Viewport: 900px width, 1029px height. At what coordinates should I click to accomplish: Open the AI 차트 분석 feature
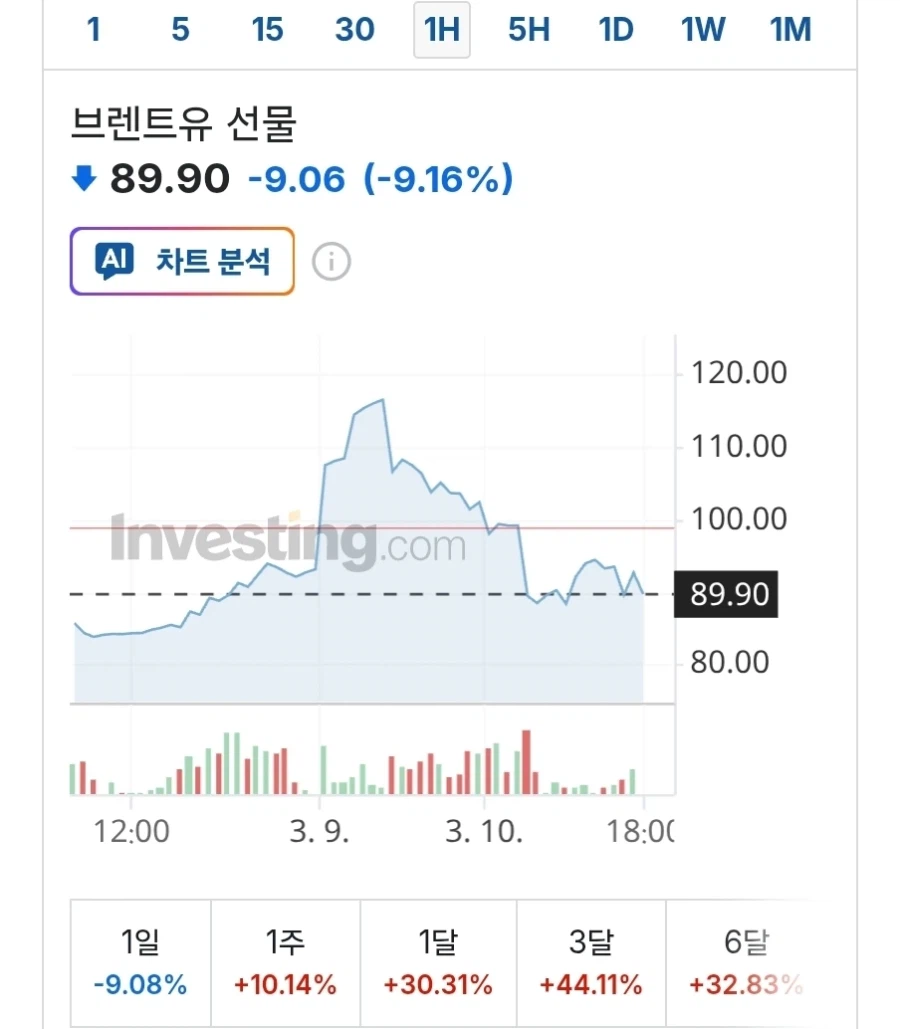pos(181,260)
